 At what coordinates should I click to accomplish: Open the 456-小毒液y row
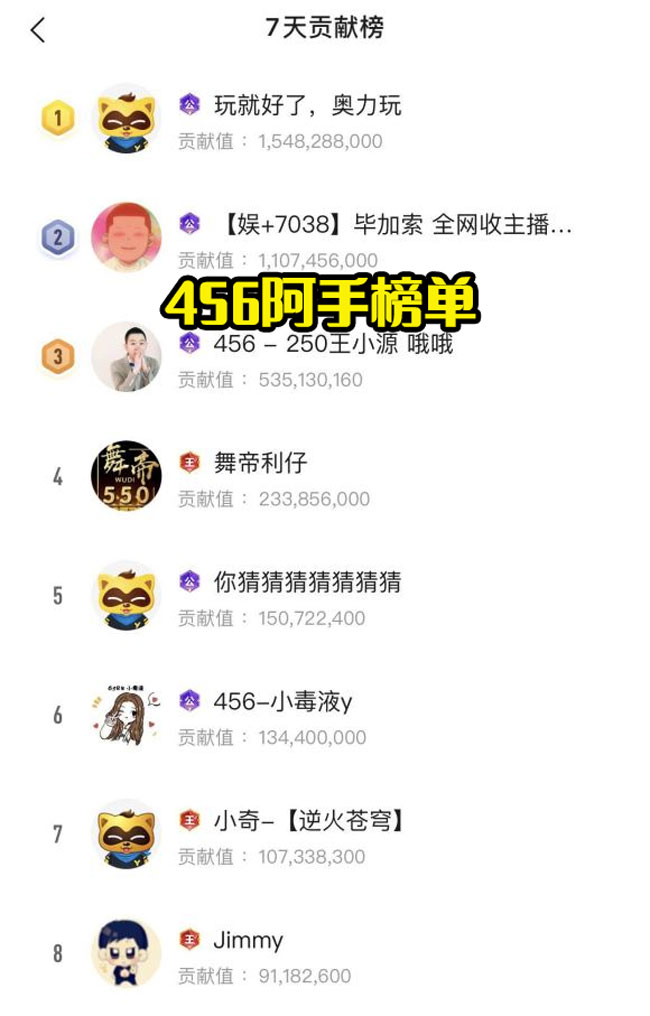pyautogui.click(x=283, y=702)
